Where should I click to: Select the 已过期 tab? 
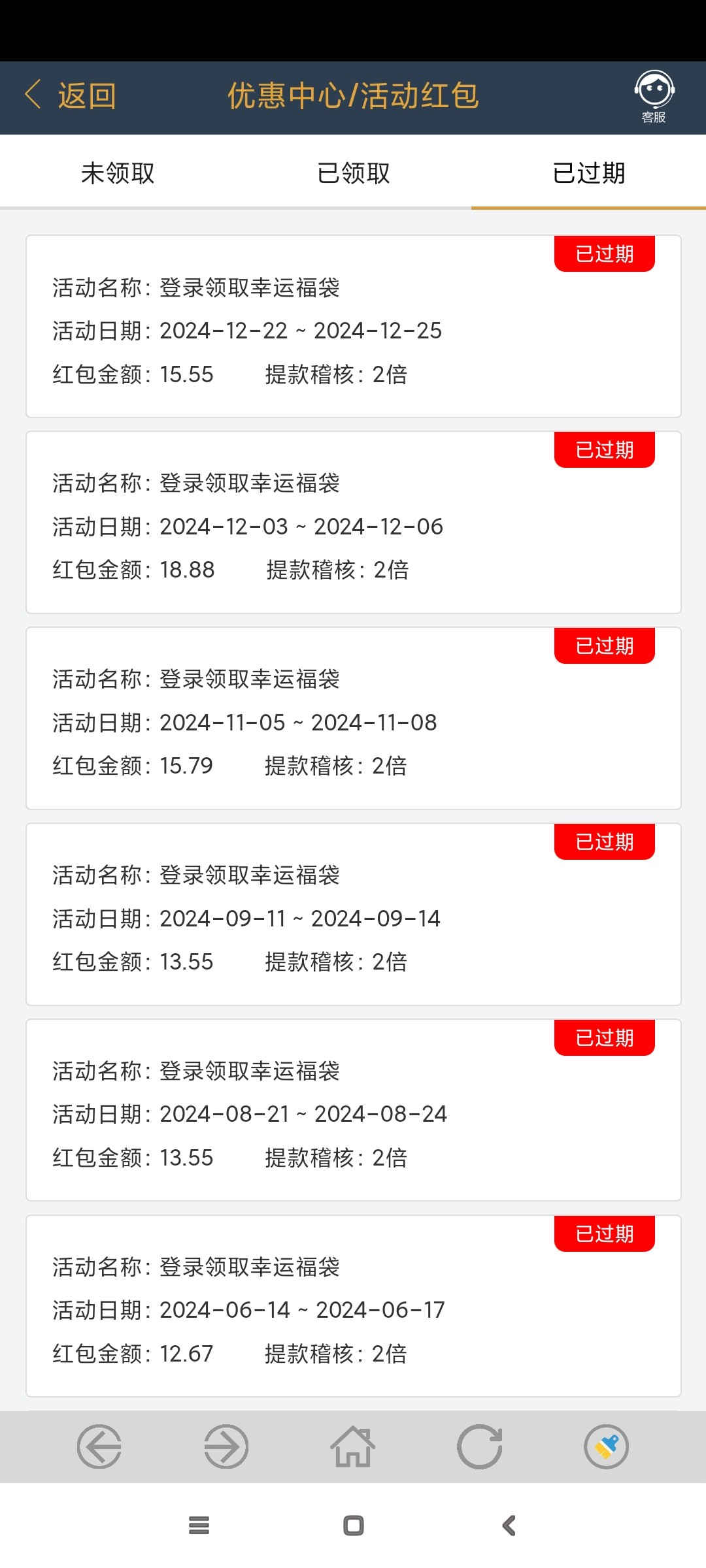pyautogui.click(x=588, y=173)
